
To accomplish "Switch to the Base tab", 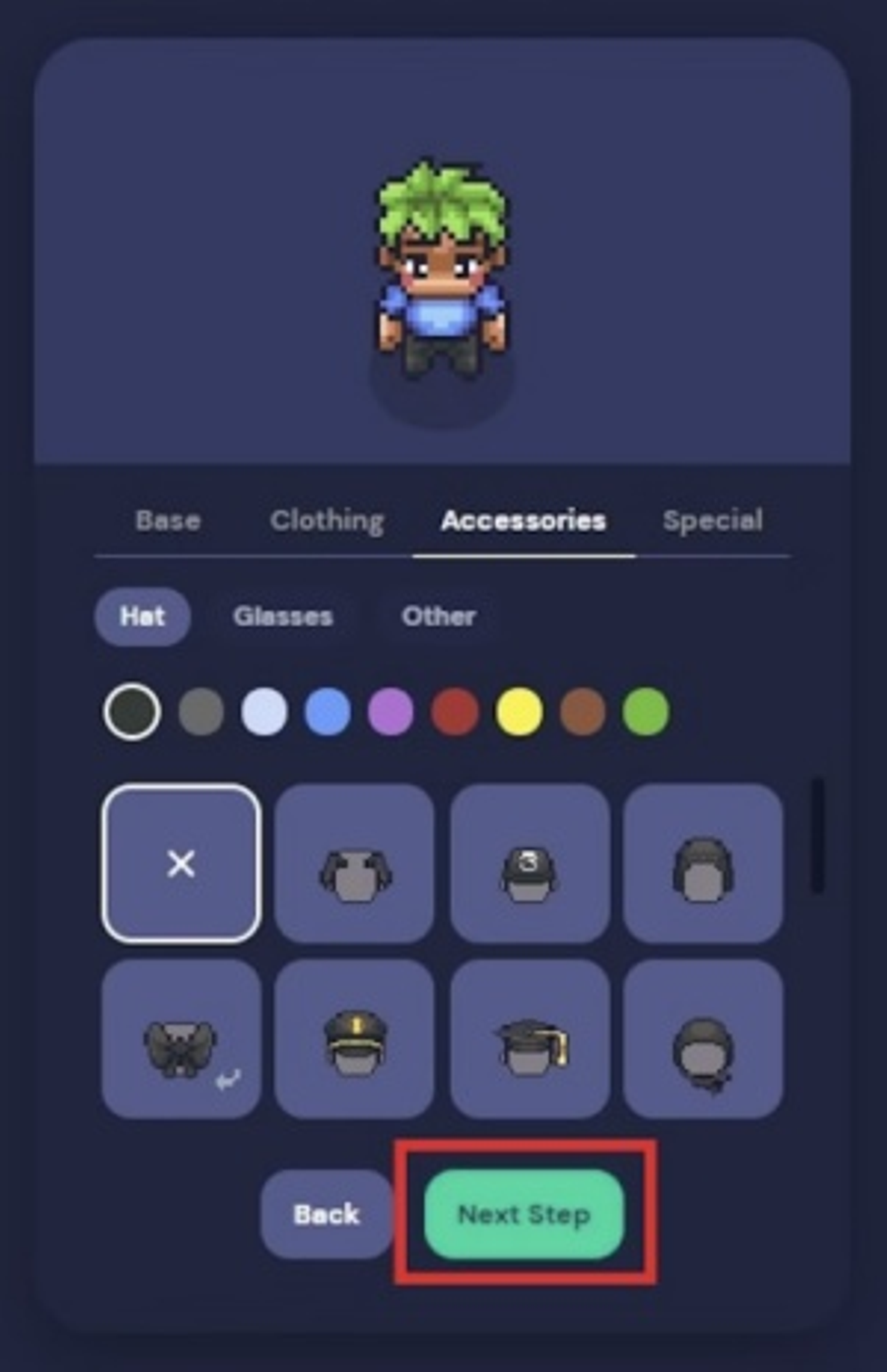I will coord(168,521).
